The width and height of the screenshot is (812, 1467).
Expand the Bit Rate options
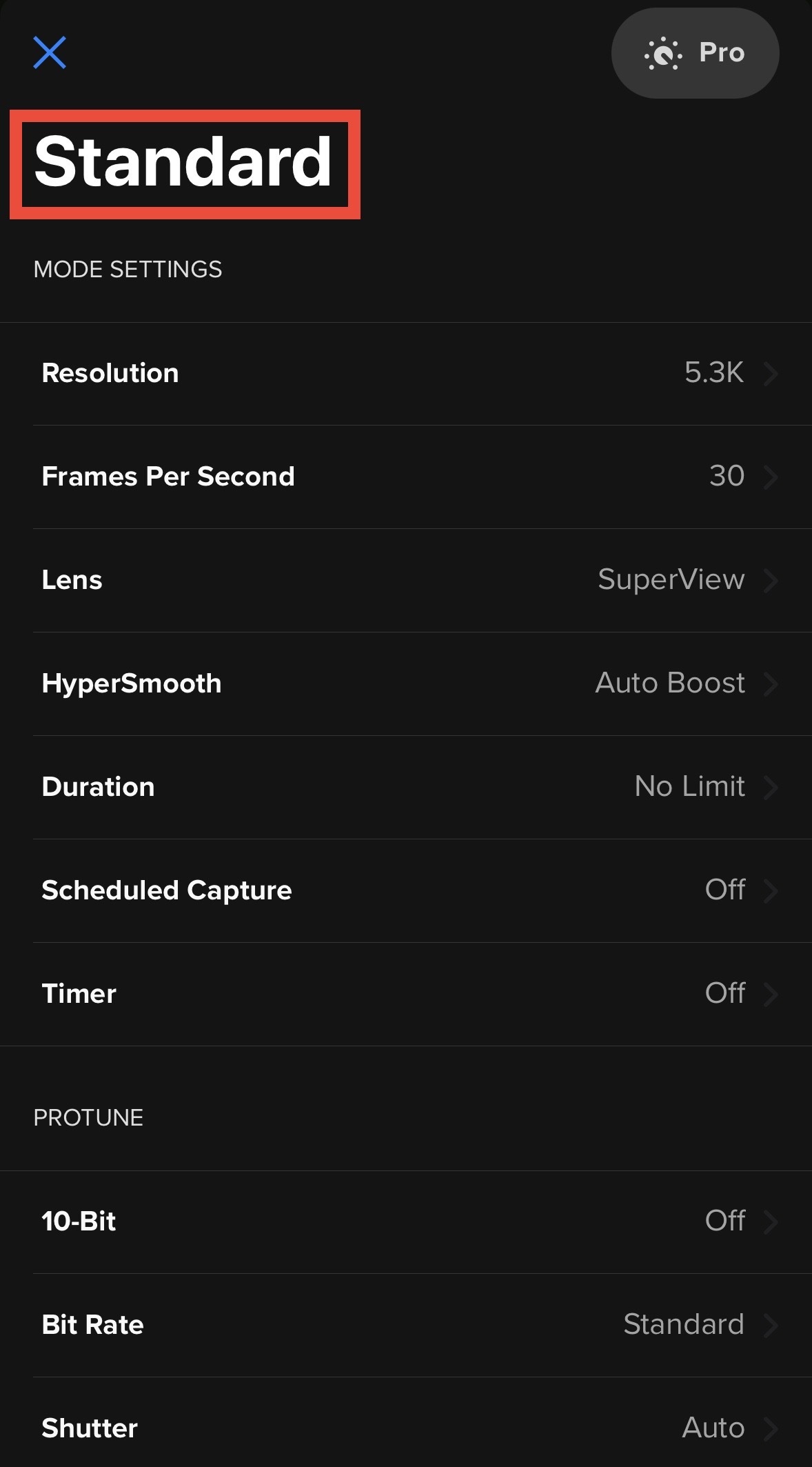pos(406,1324)
